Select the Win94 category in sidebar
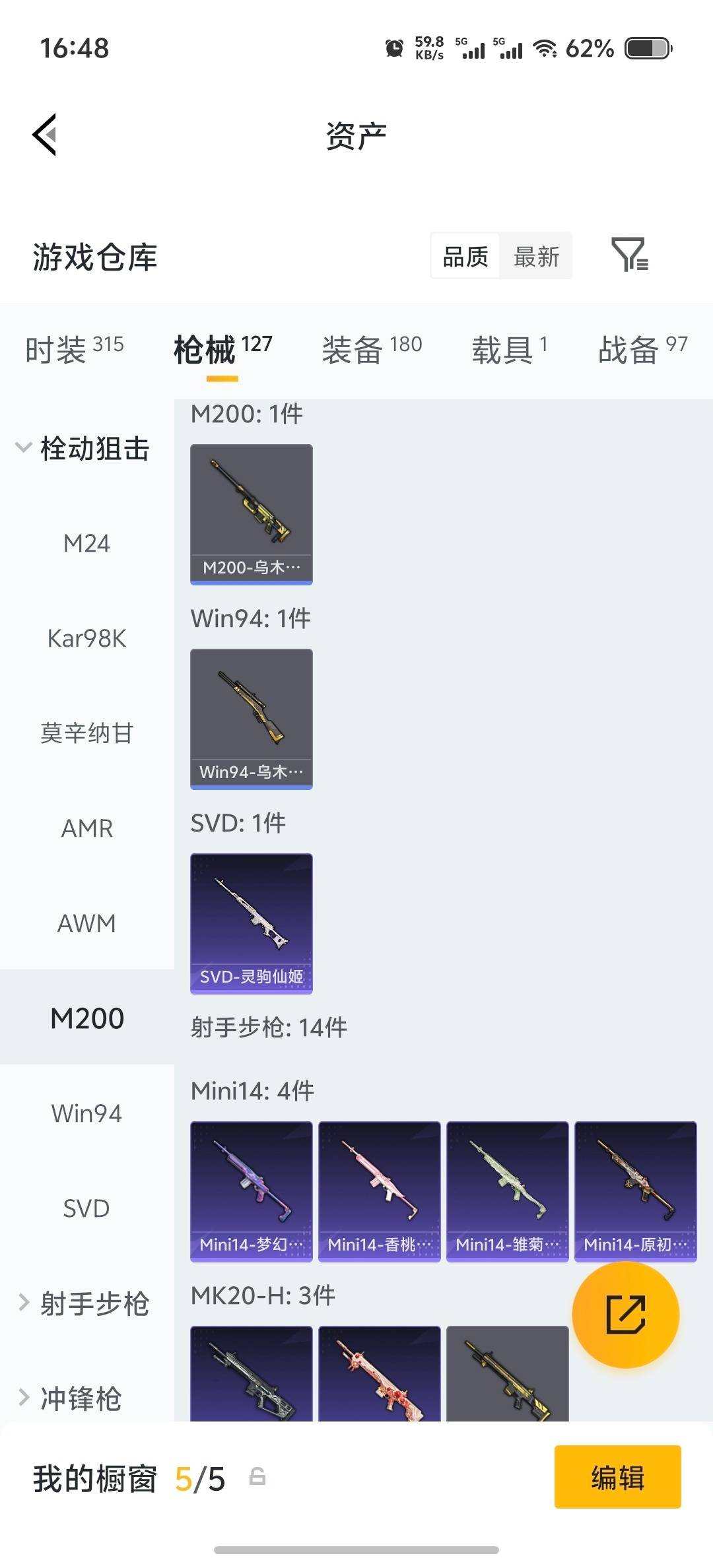This screenshot has height=1568, width=713. pos(86,1113)
